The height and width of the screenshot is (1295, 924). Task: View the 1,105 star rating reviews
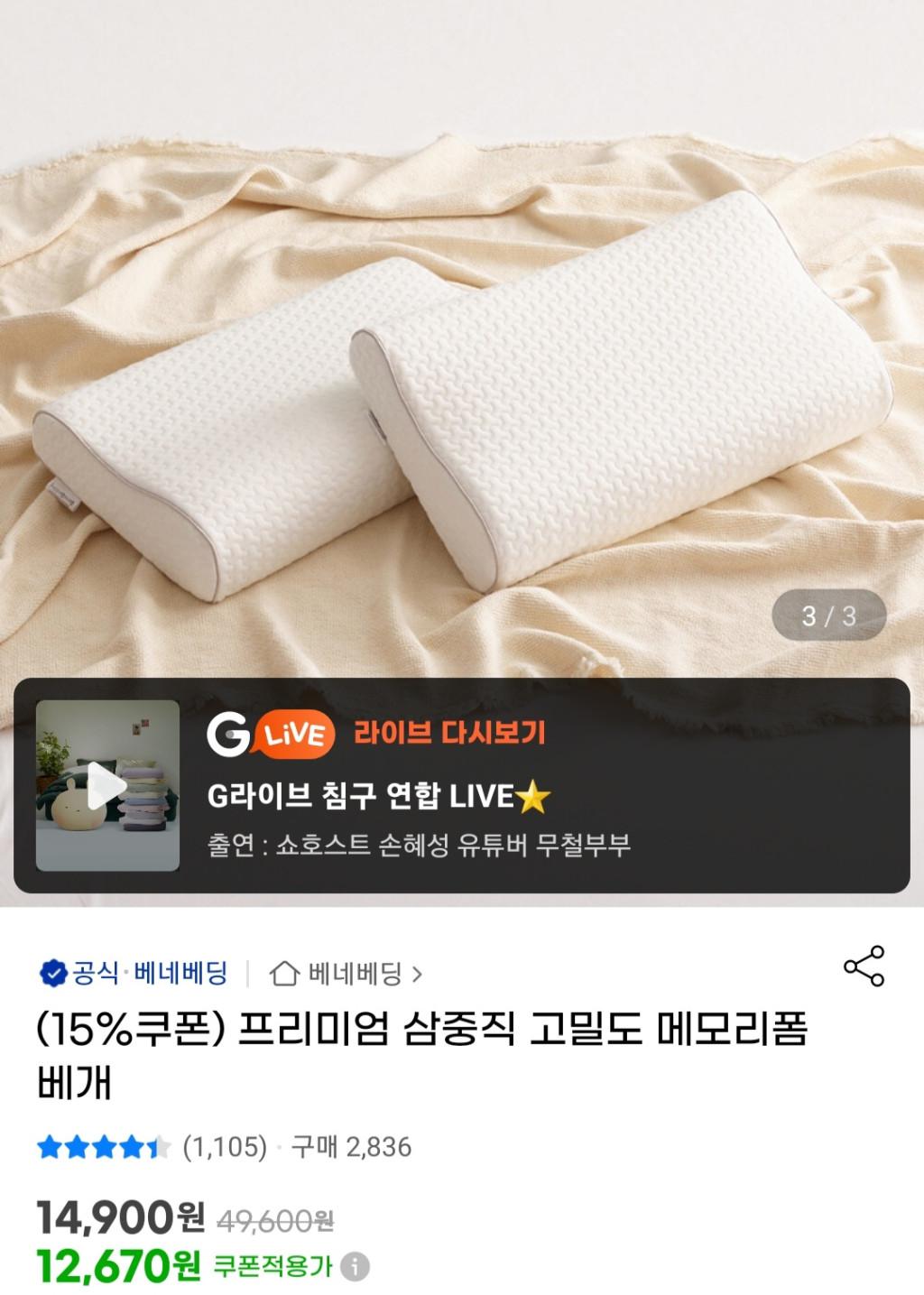click(x=152, y=1147)
